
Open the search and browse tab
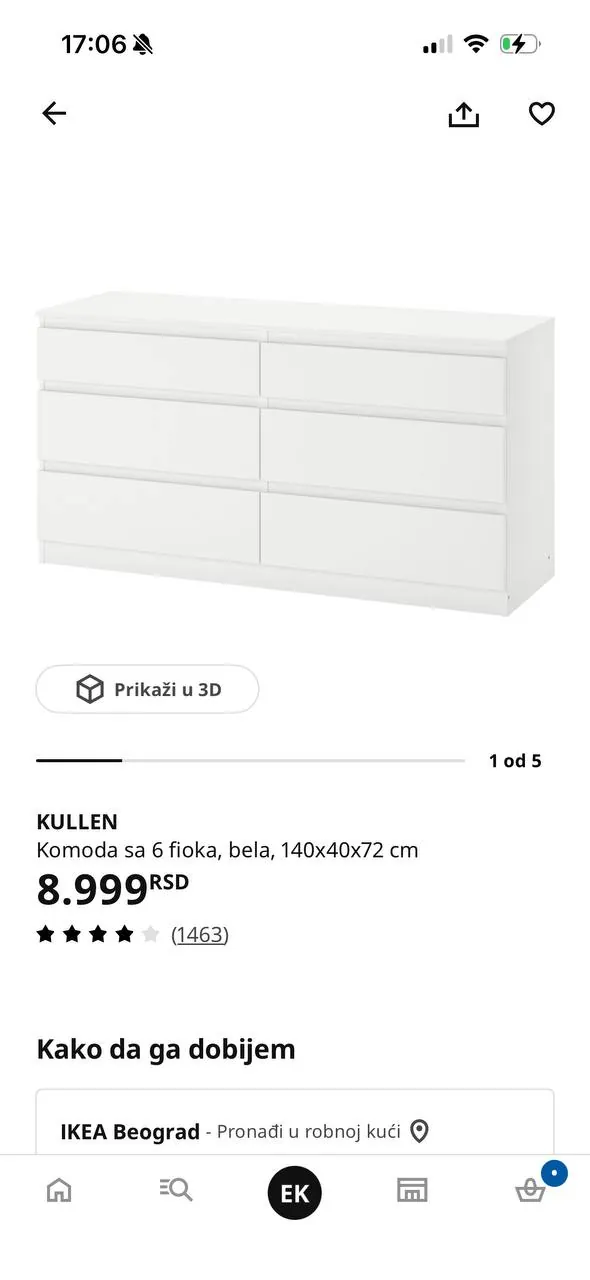click(176, 1189)
